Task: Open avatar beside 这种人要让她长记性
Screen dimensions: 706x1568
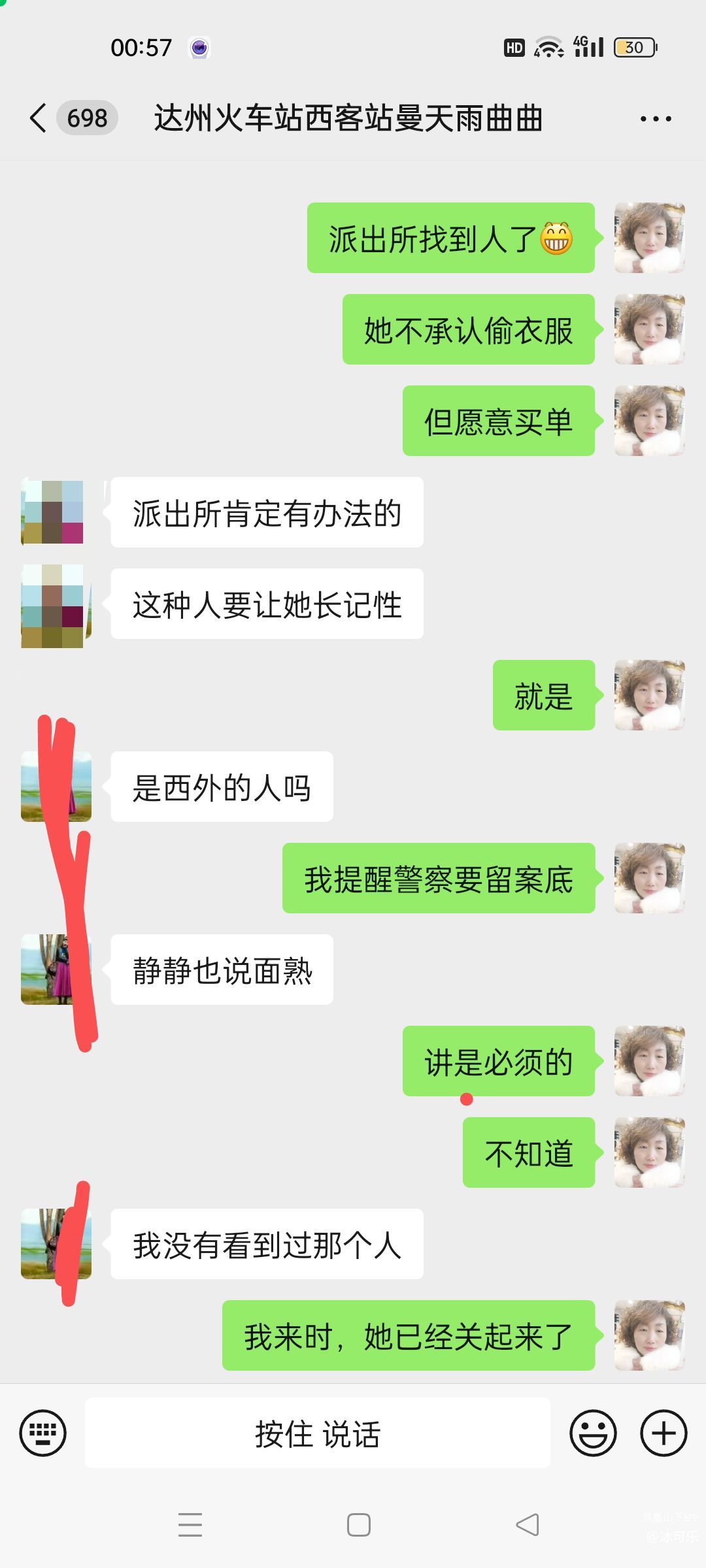Action: point(53,605)
